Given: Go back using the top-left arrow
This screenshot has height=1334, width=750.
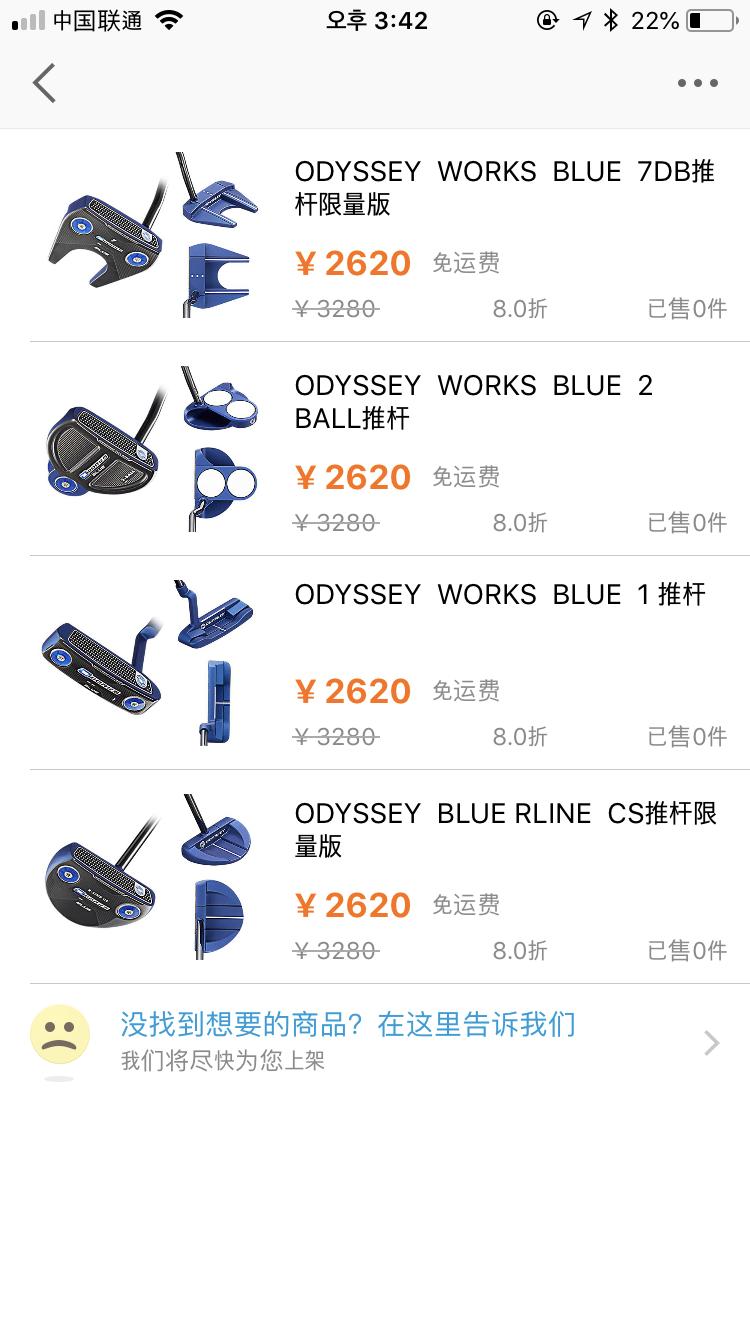Looking at the screenshot, I should pyautogui.click(x=44, y=83).
